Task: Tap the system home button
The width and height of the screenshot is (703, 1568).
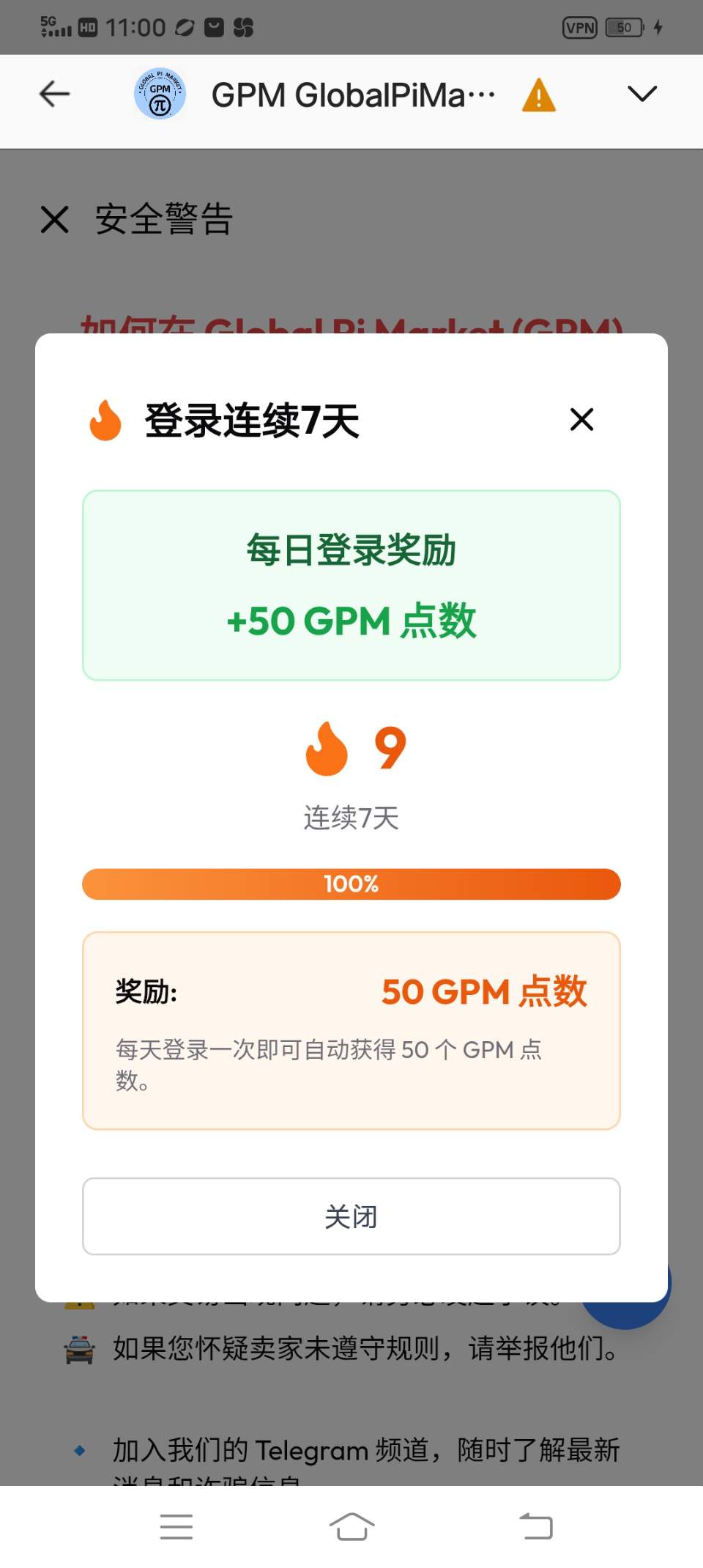Action: tap(351, 1527)
